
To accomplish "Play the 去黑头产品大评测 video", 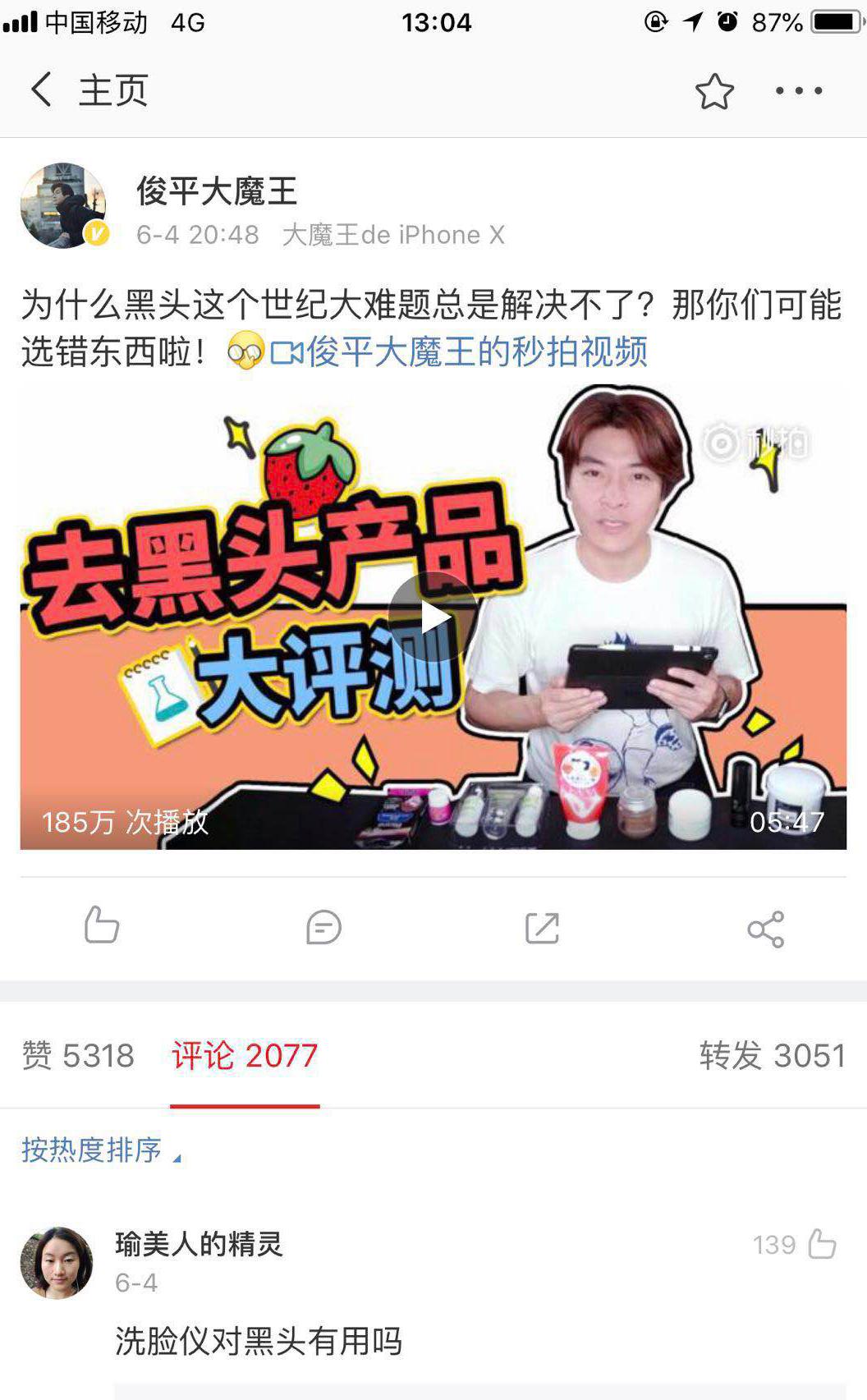I will [x=433, y=617].
